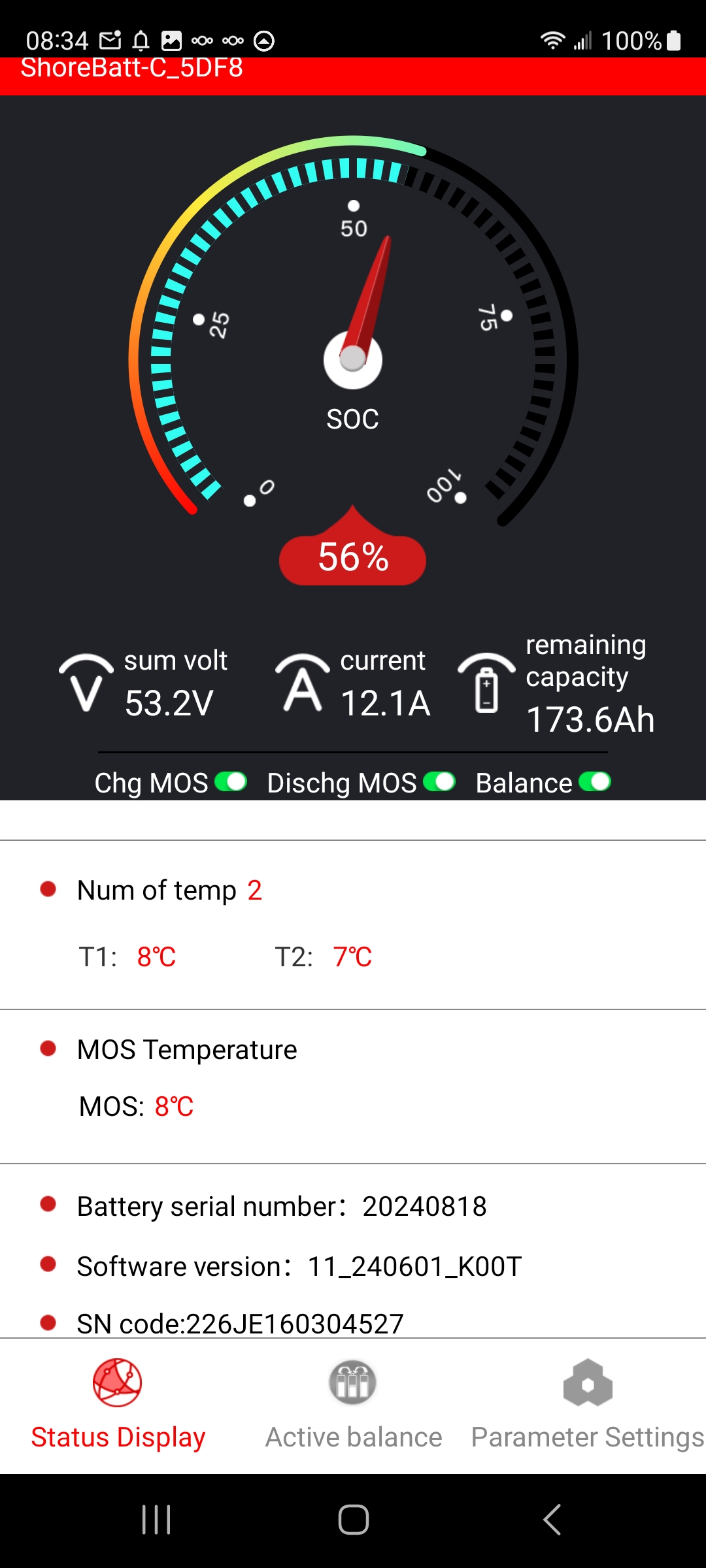Screen dimensions: 706x1568
Task: Tap the system home button
Action: point(353,1520)
